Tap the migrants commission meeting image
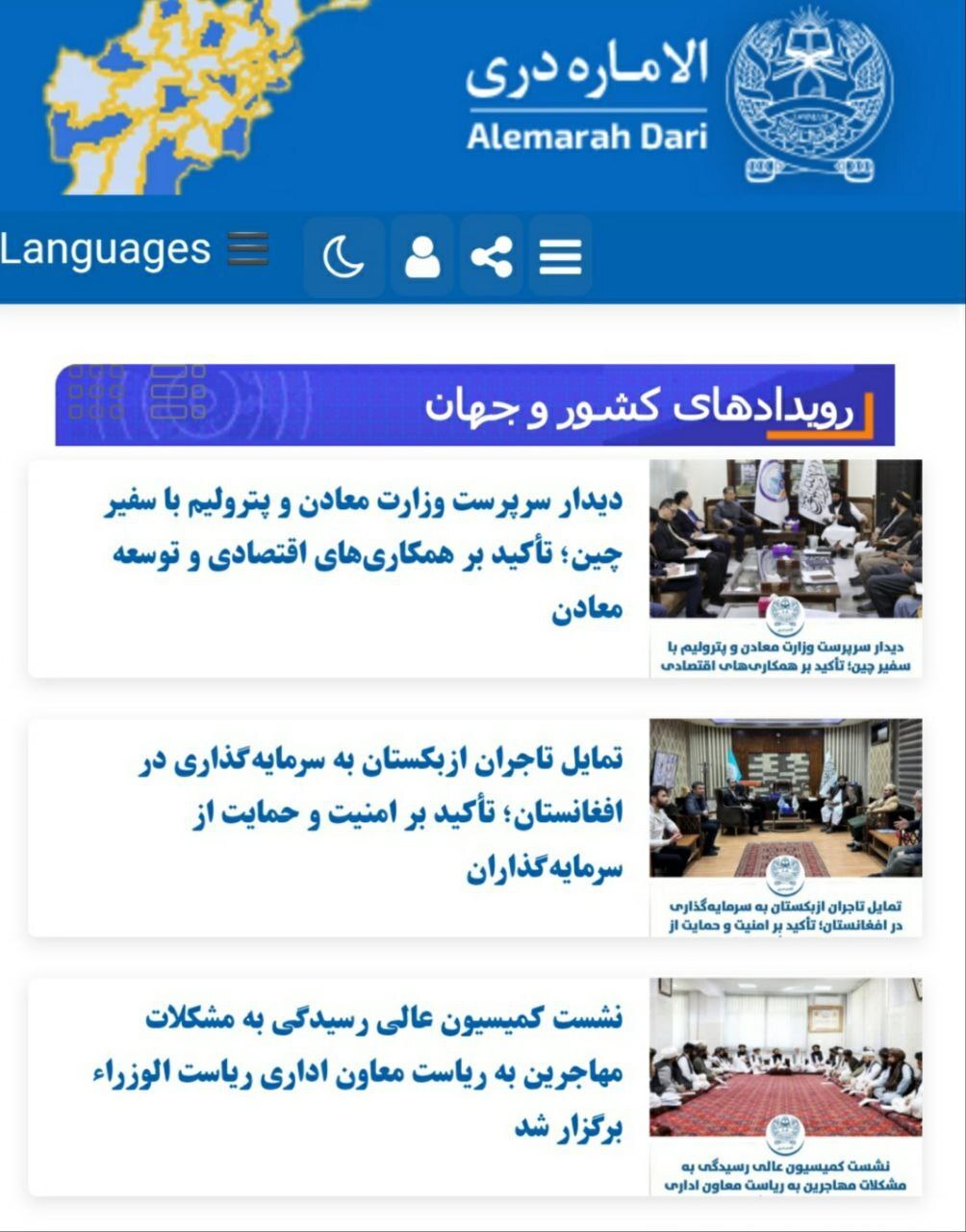966x1232 pixels. tap(785, 1087)
